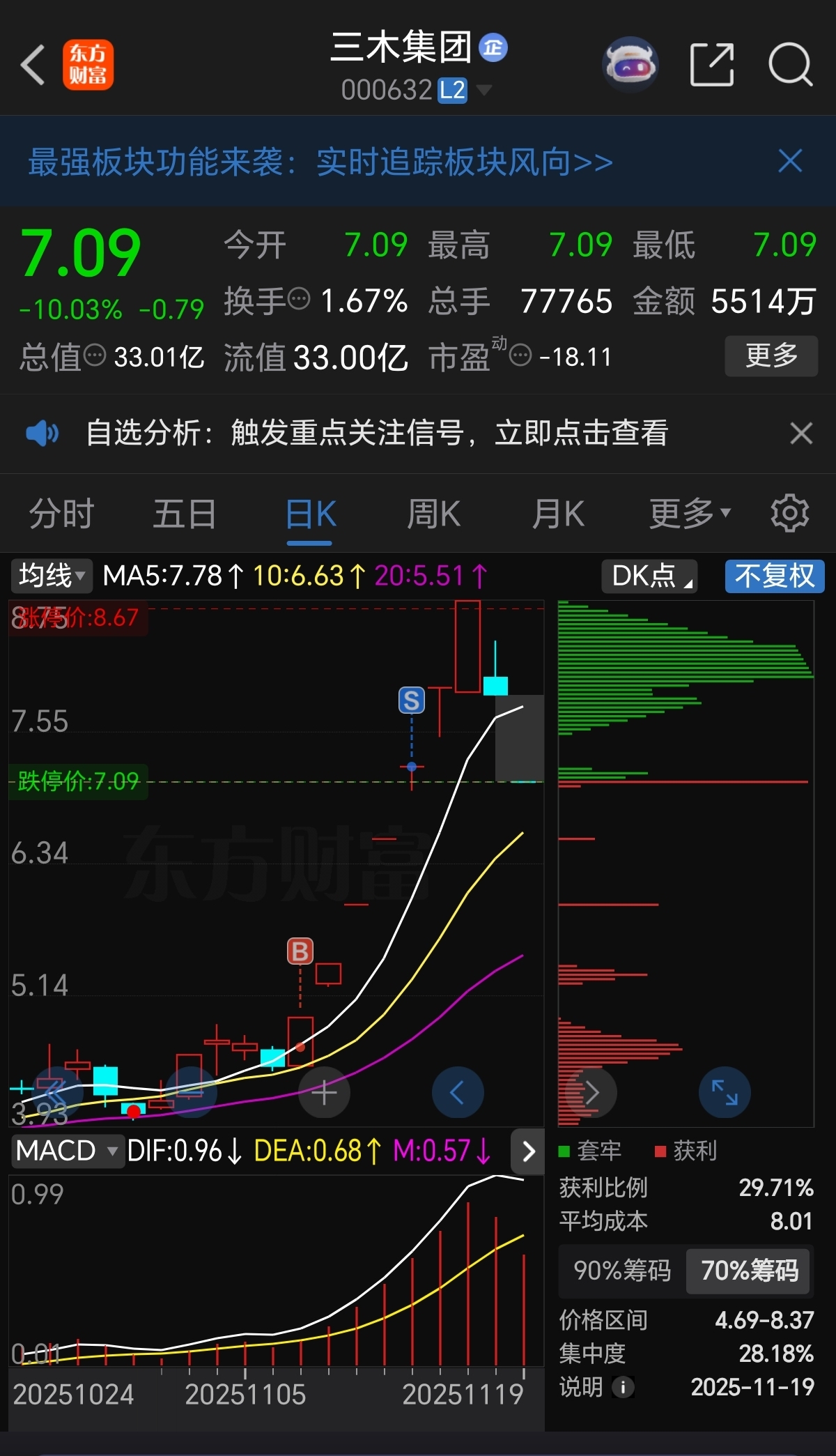This screenshot has width=836, height=1456.
Task: Share this stock page
Action: 711,65
